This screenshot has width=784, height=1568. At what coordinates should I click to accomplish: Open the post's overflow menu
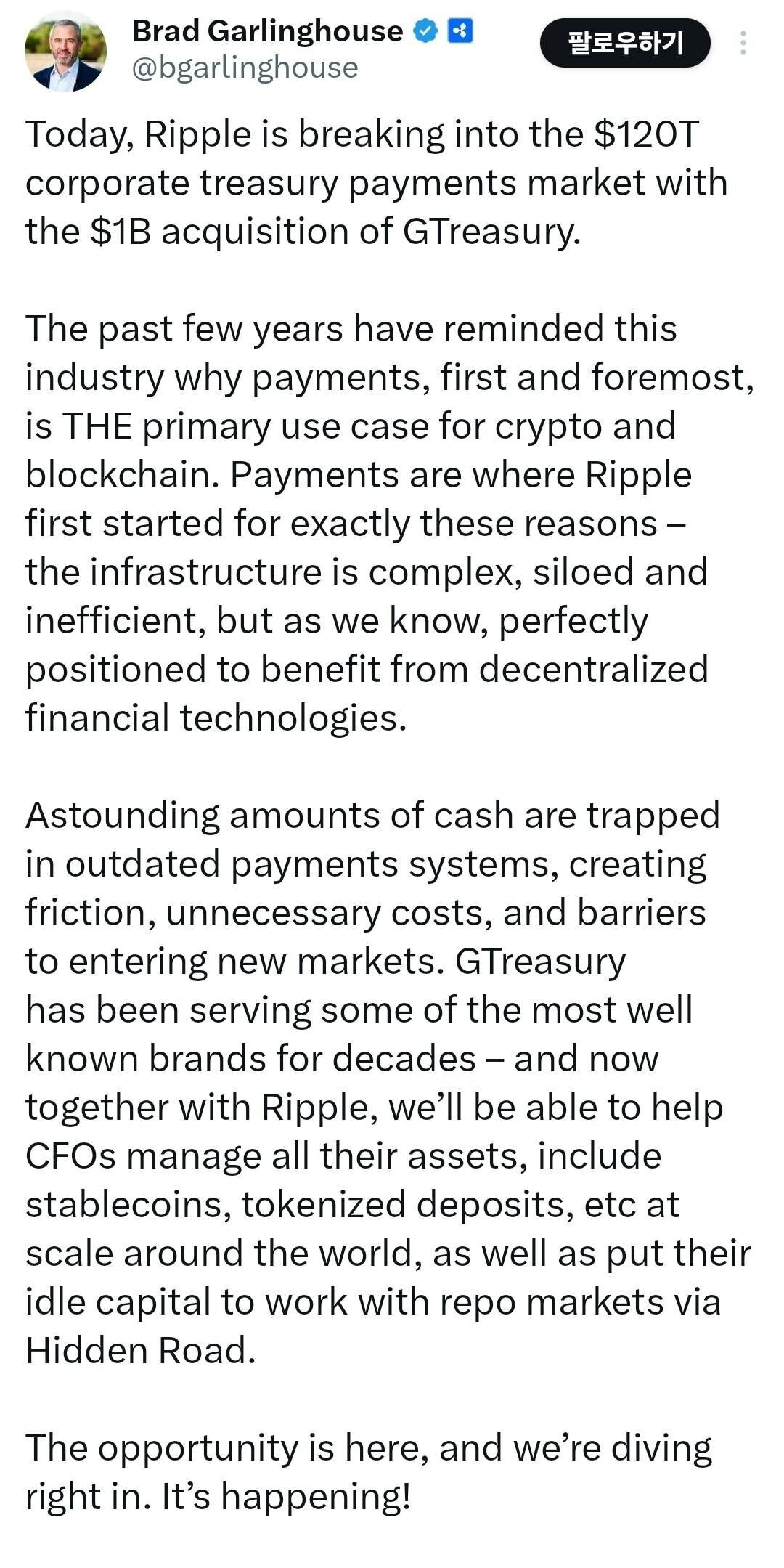pos(743,43)
